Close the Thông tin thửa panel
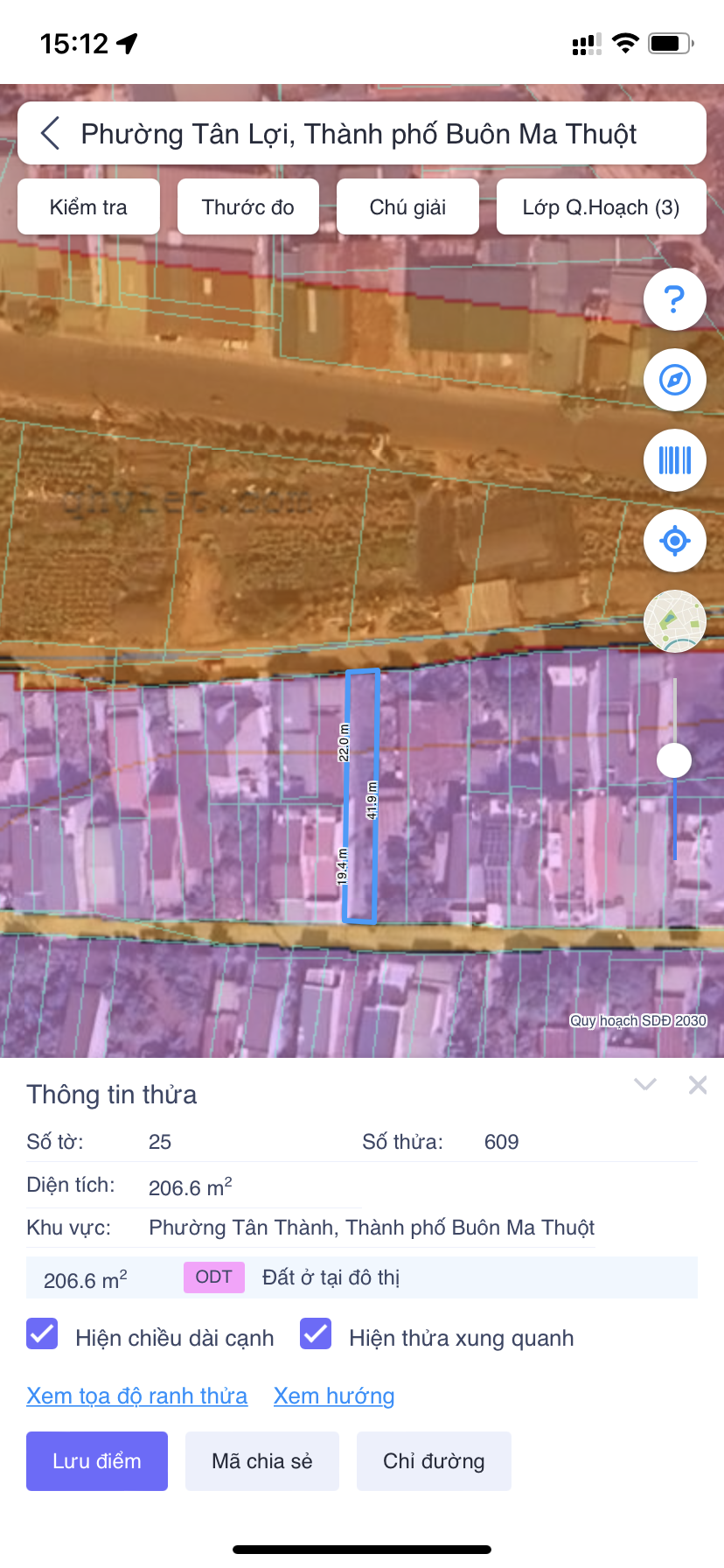 pos(698,1085)
